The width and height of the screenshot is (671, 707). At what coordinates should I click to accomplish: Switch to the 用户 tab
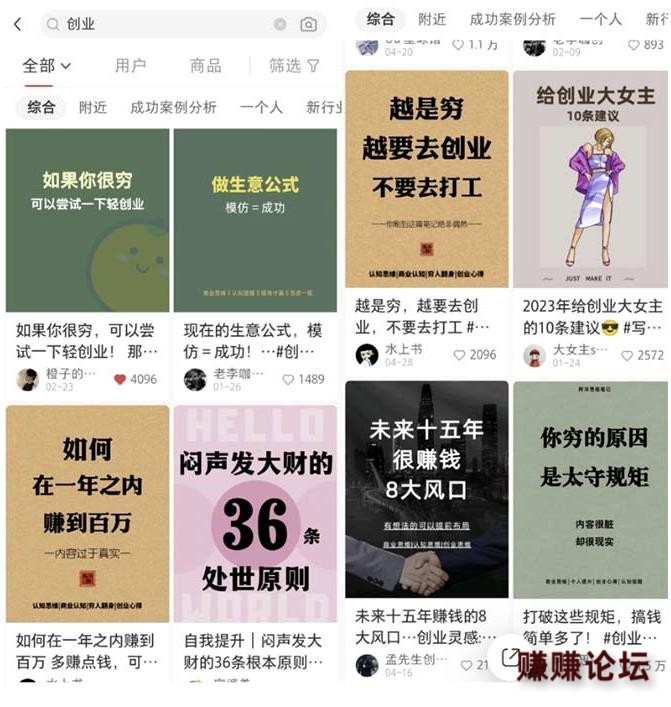[130, 66]
